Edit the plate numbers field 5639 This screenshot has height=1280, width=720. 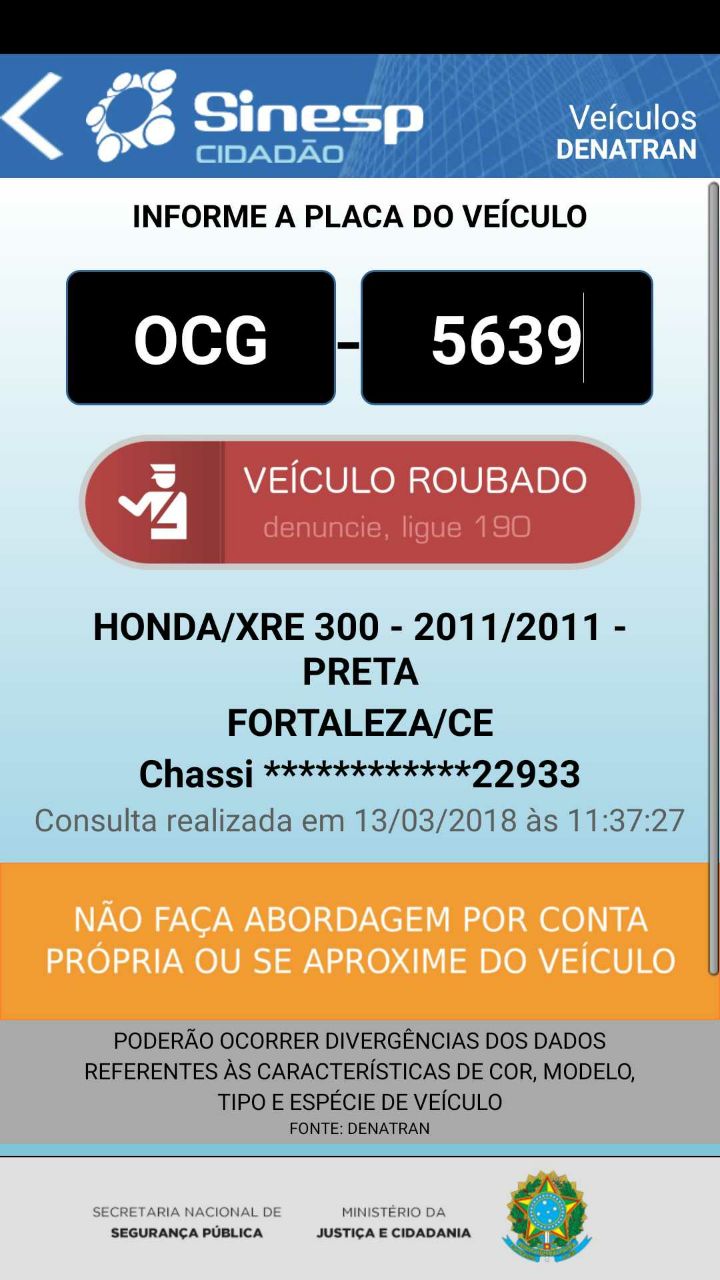[506, 338]
